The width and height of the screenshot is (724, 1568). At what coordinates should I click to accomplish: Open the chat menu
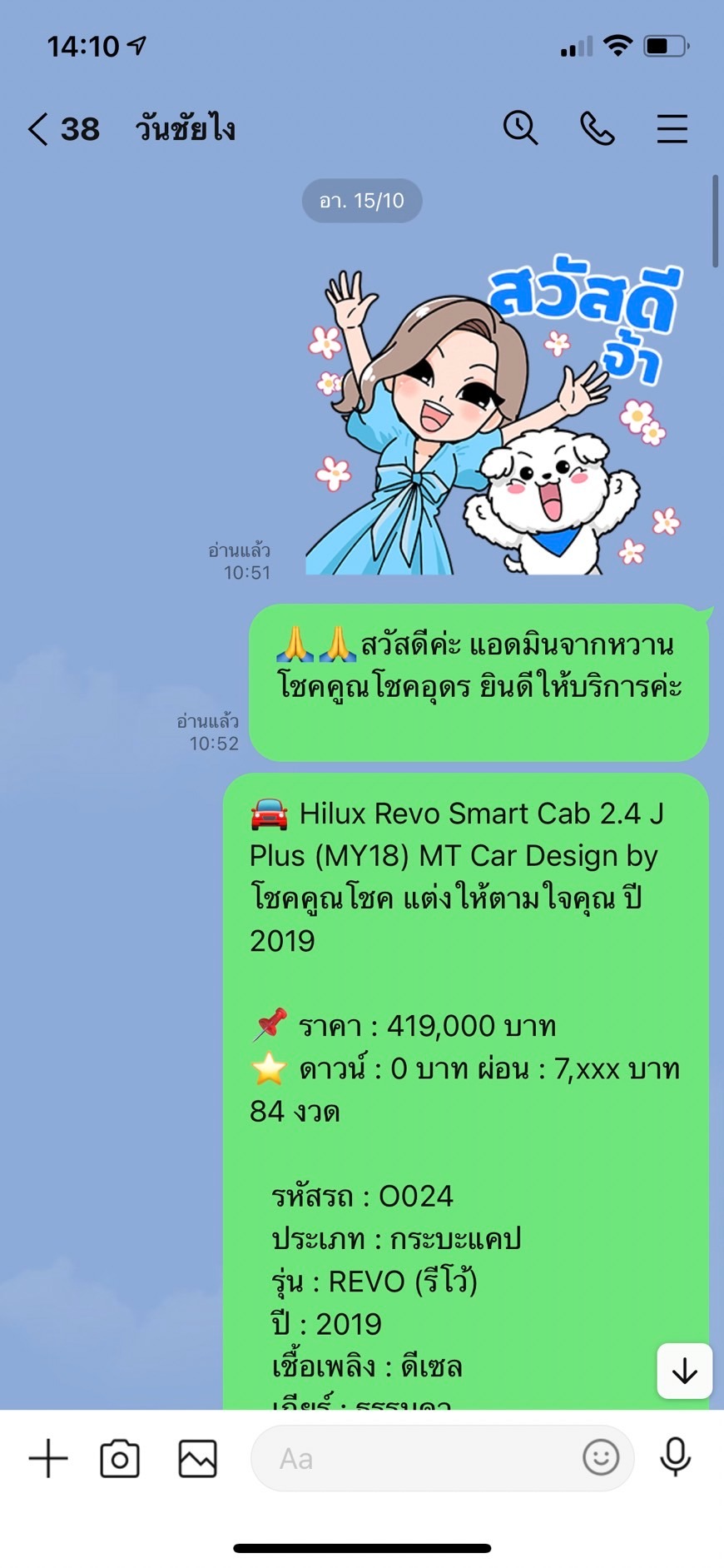click(672, 129)
